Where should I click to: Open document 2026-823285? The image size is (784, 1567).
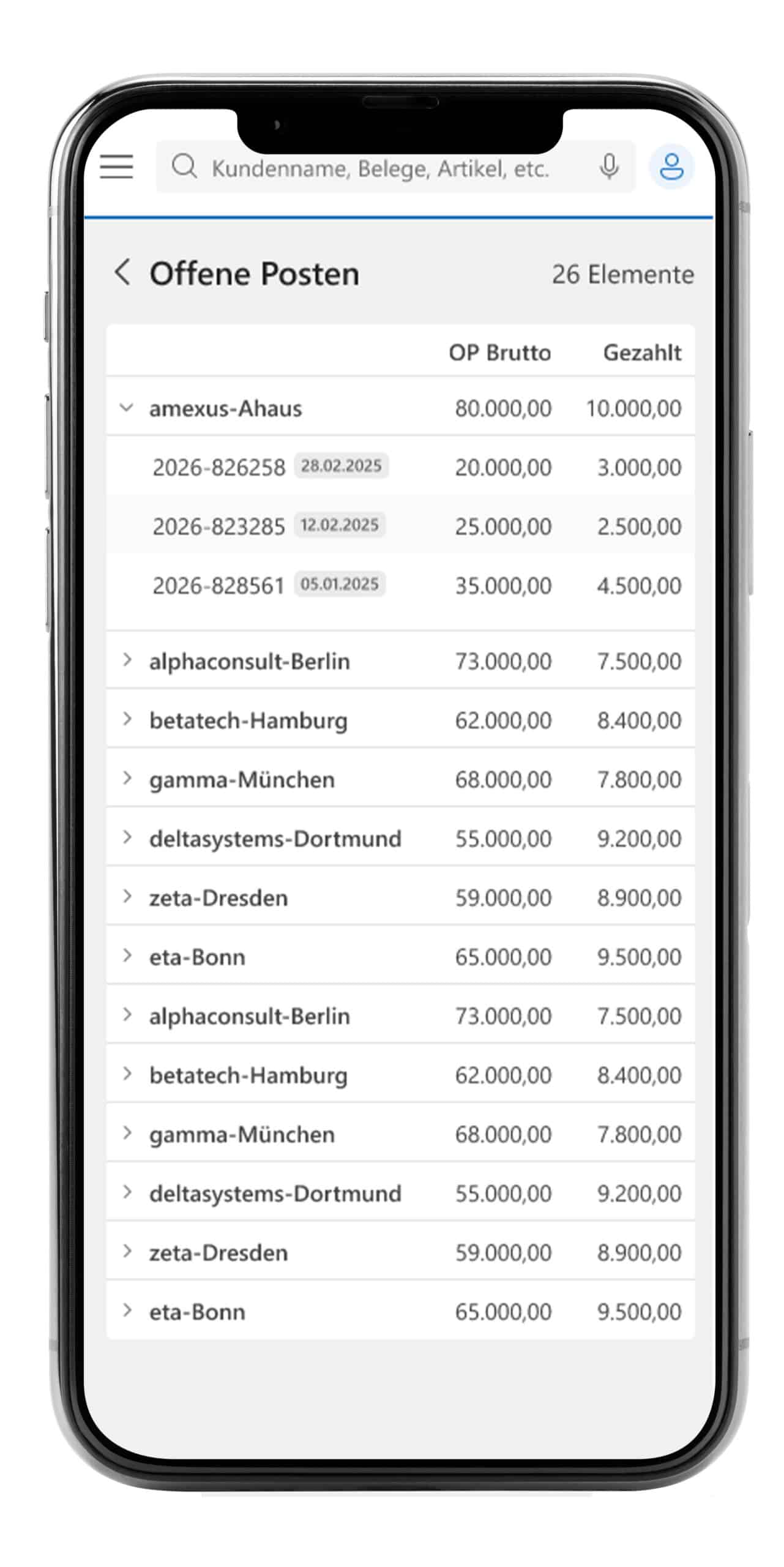[x=218, y=526]
